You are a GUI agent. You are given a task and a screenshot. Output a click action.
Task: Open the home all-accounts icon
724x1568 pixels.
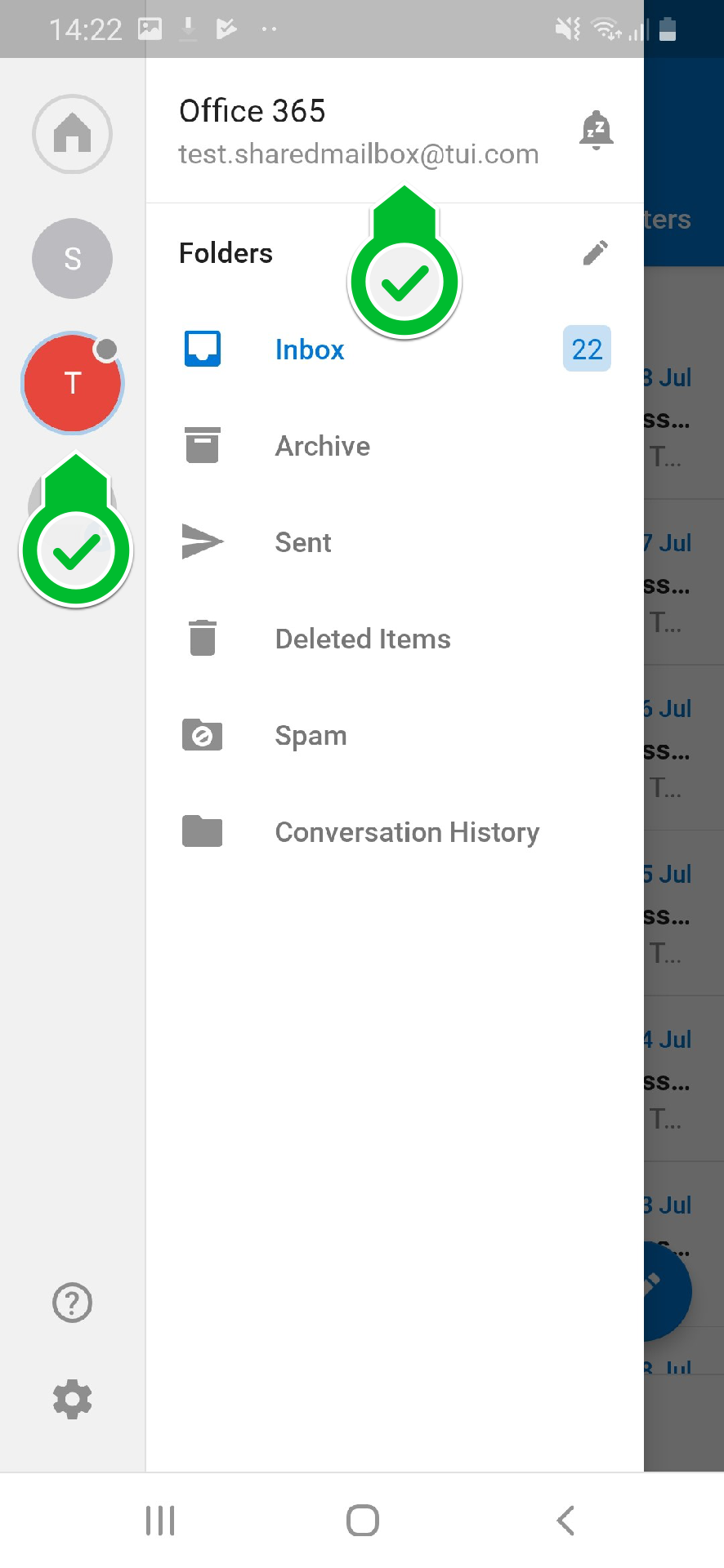coord(72,134)
